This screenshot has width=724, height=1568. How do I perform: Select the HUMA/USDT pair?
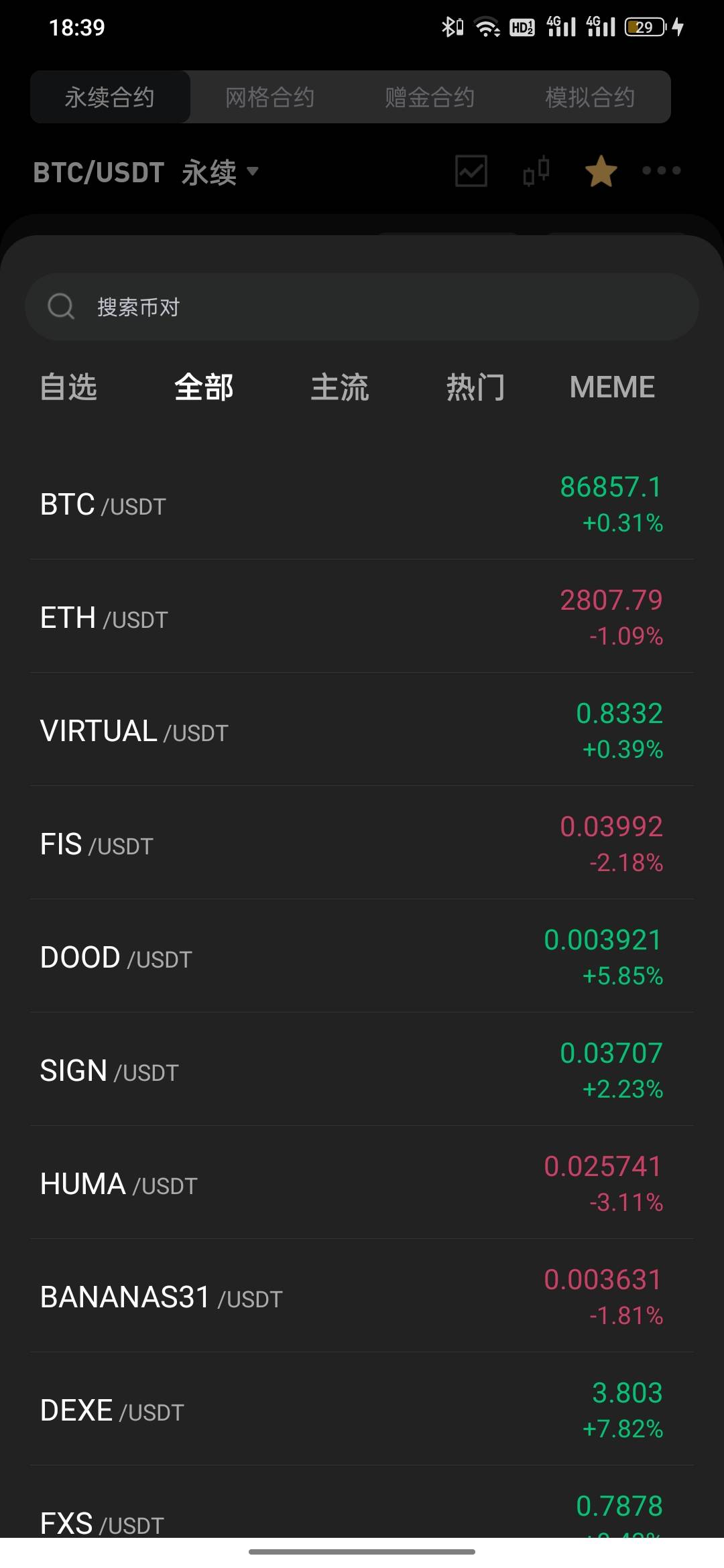(x=362, y=1183)
